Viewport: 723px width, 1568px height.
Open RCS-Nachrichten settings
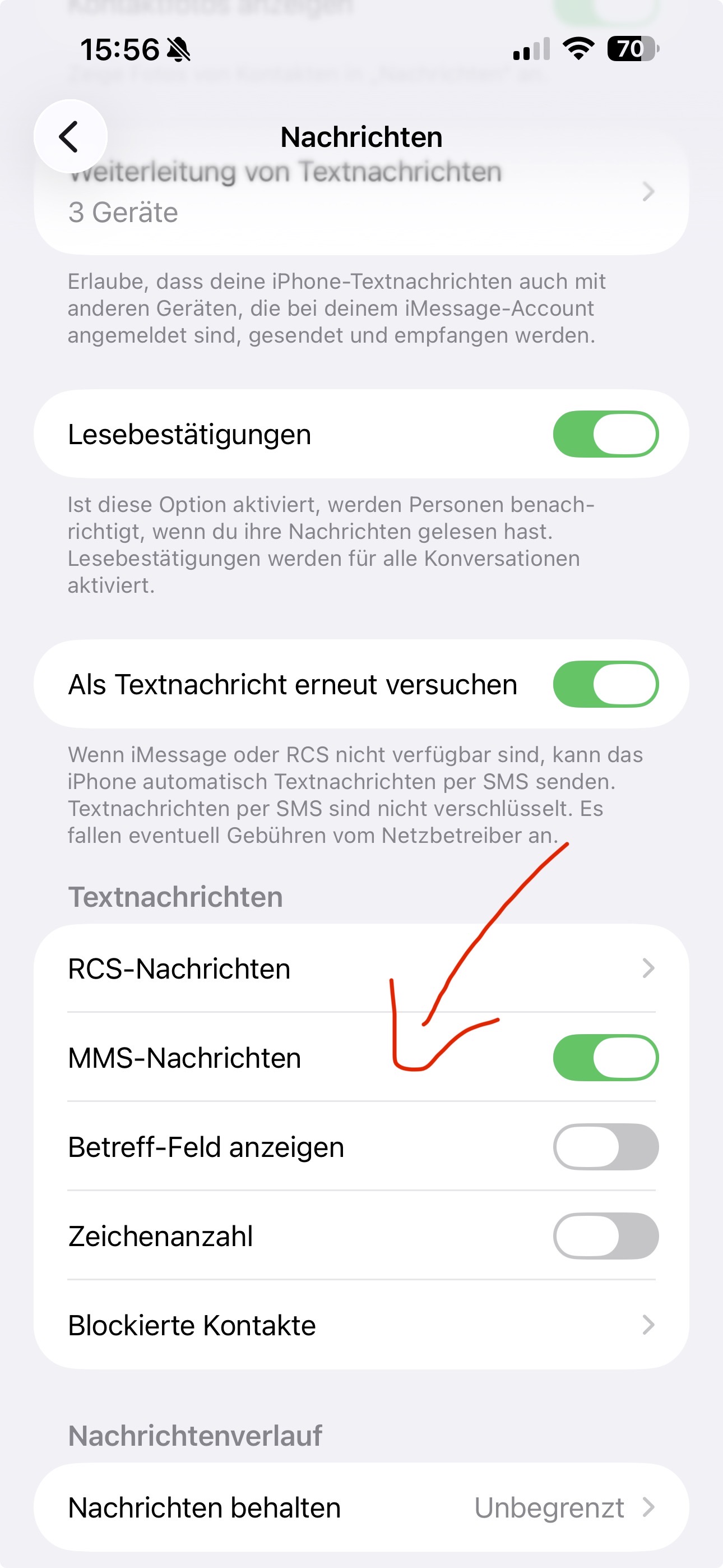360,969
